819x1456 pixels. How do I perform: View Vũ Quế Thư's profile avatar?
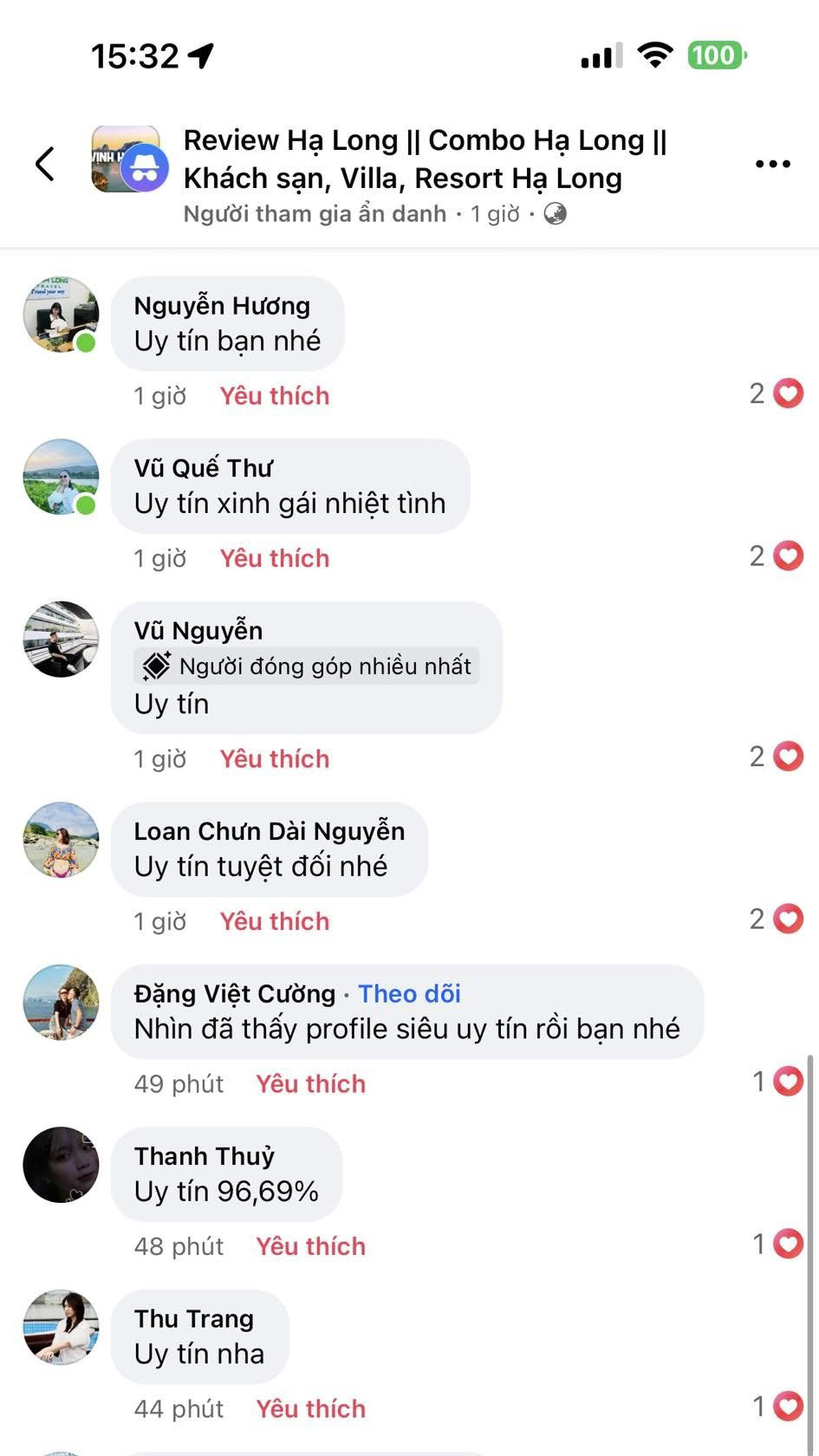click(61, 477)
